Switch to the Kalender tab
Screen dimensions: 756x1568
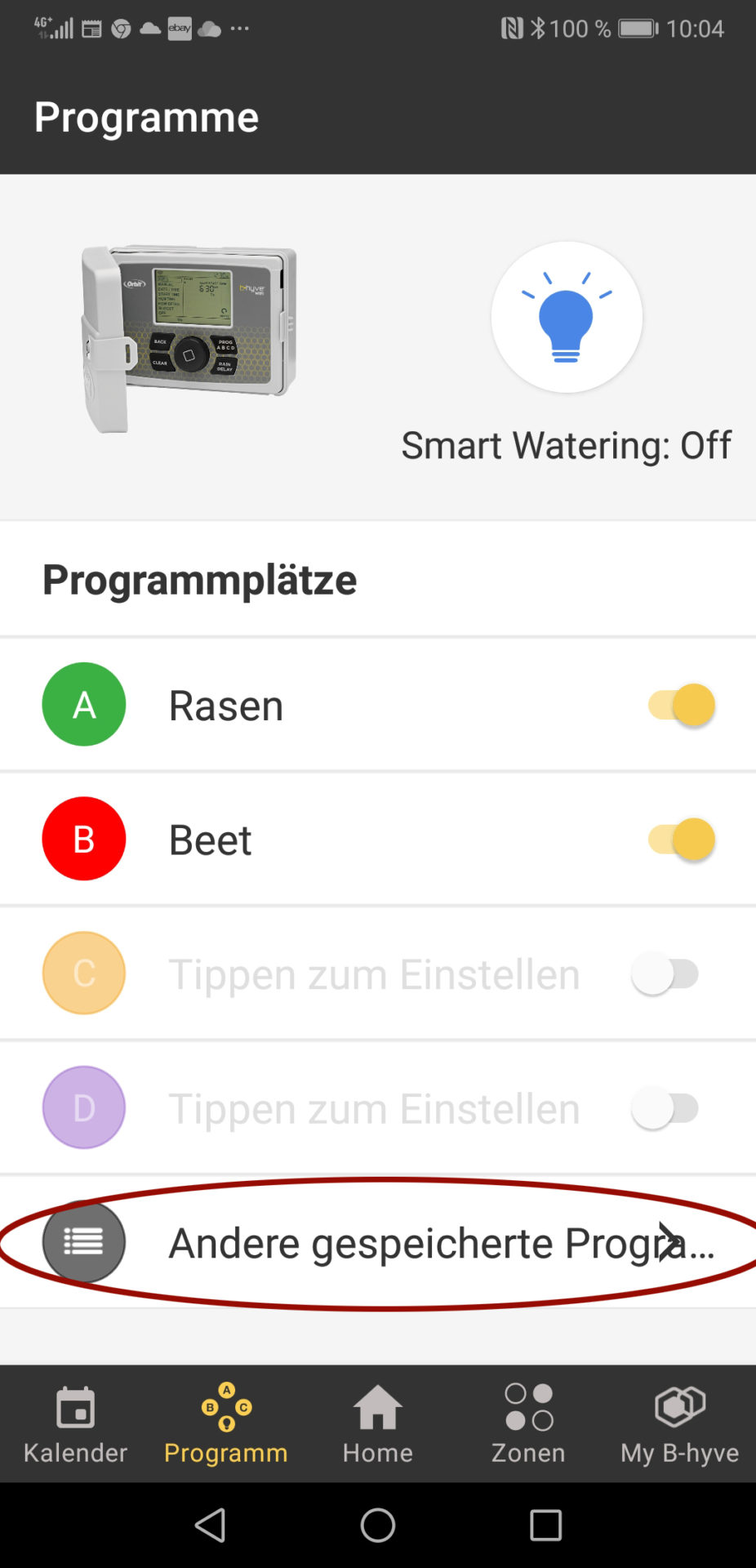pyautogui.click(x=76, y=1424)
